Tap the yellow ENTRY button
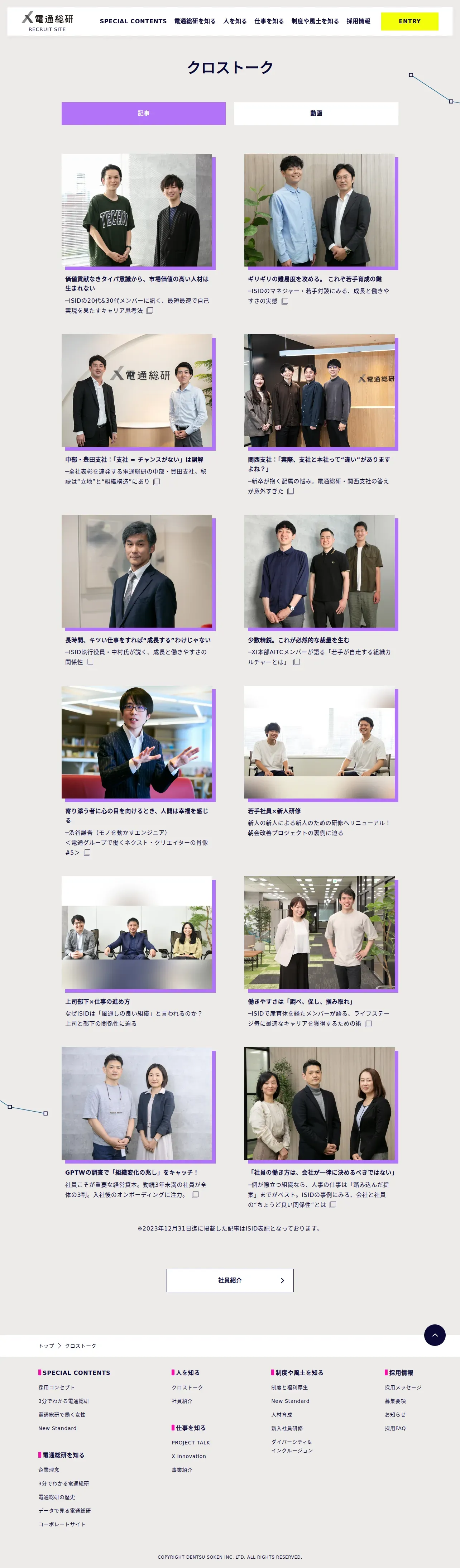460x1568 pixels. point(409,21)
